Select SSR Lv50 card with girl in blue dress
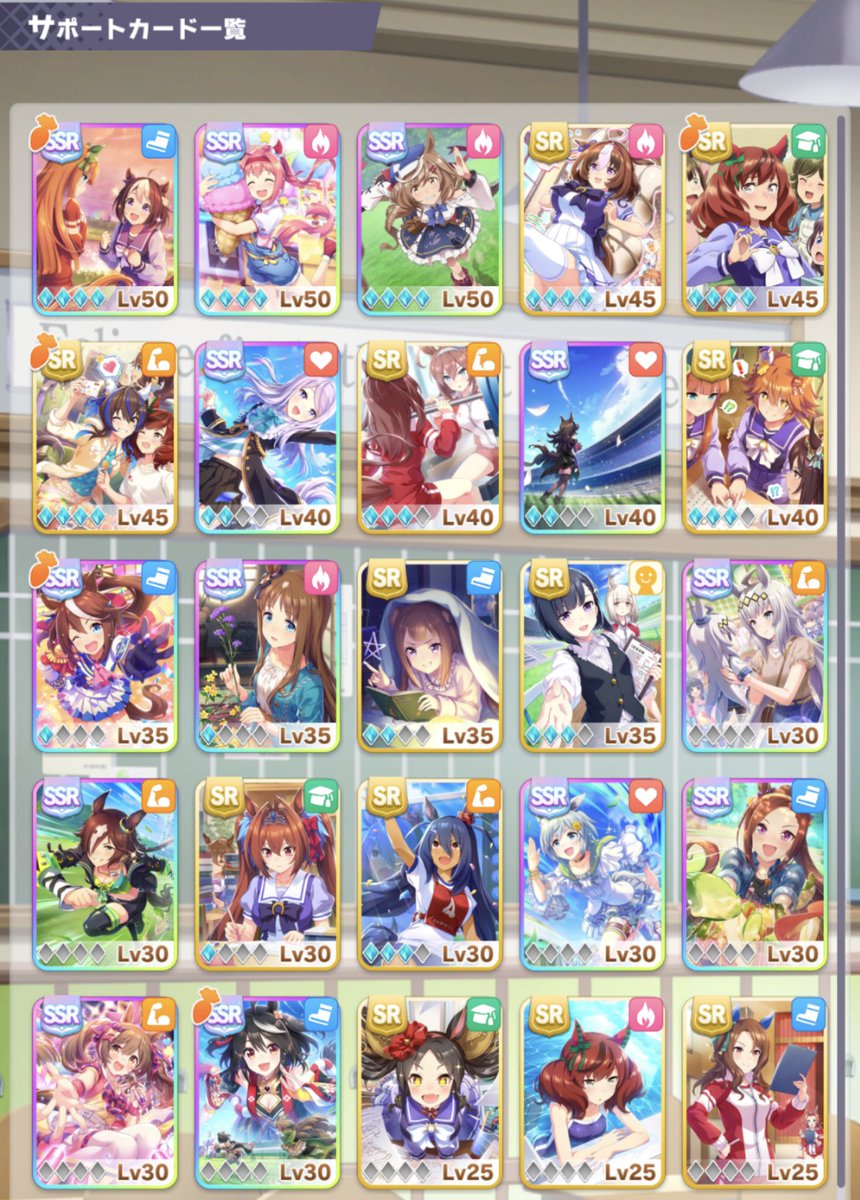The width and height of the screenshot is (860, 1200). [430, 218]
